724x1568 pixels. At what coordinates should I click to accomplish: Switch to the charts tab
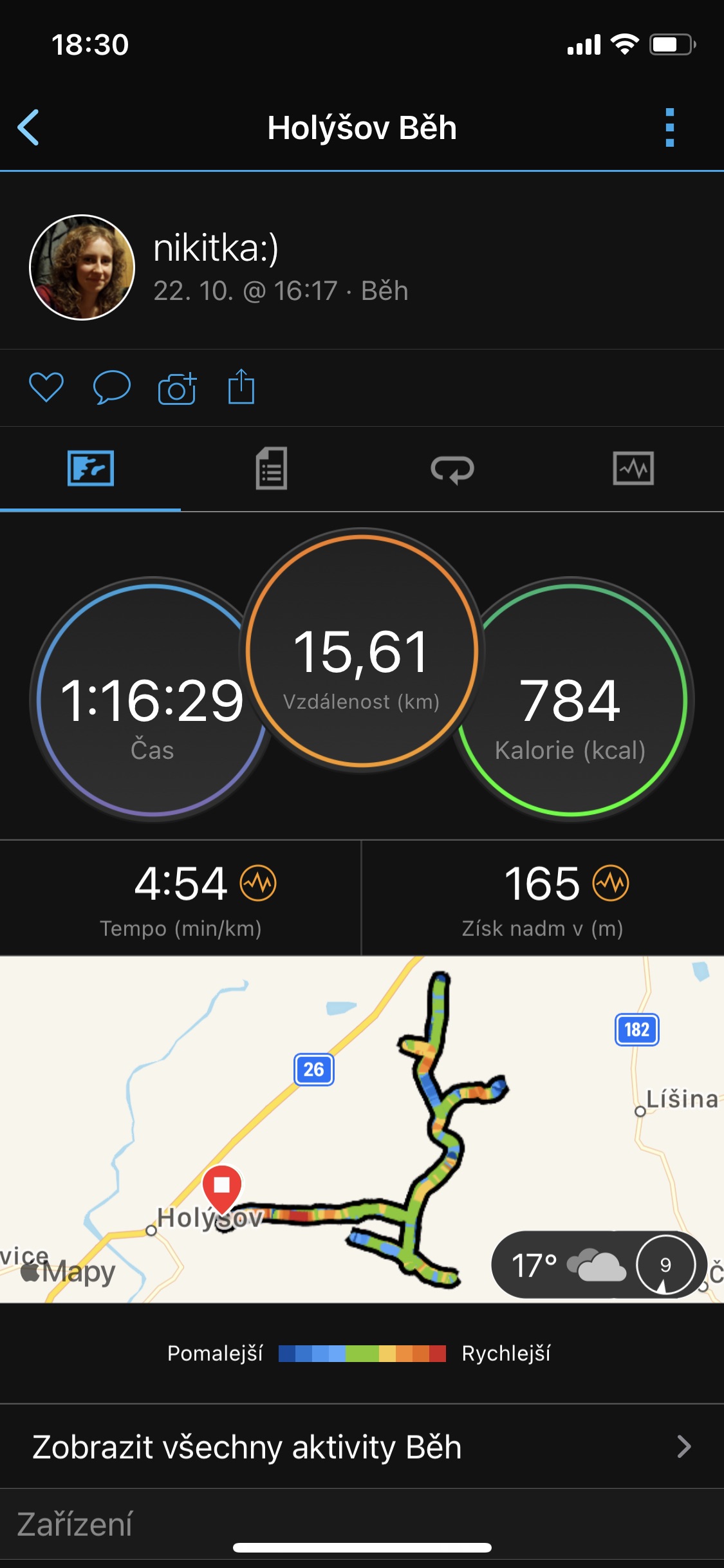coord(633,469)
